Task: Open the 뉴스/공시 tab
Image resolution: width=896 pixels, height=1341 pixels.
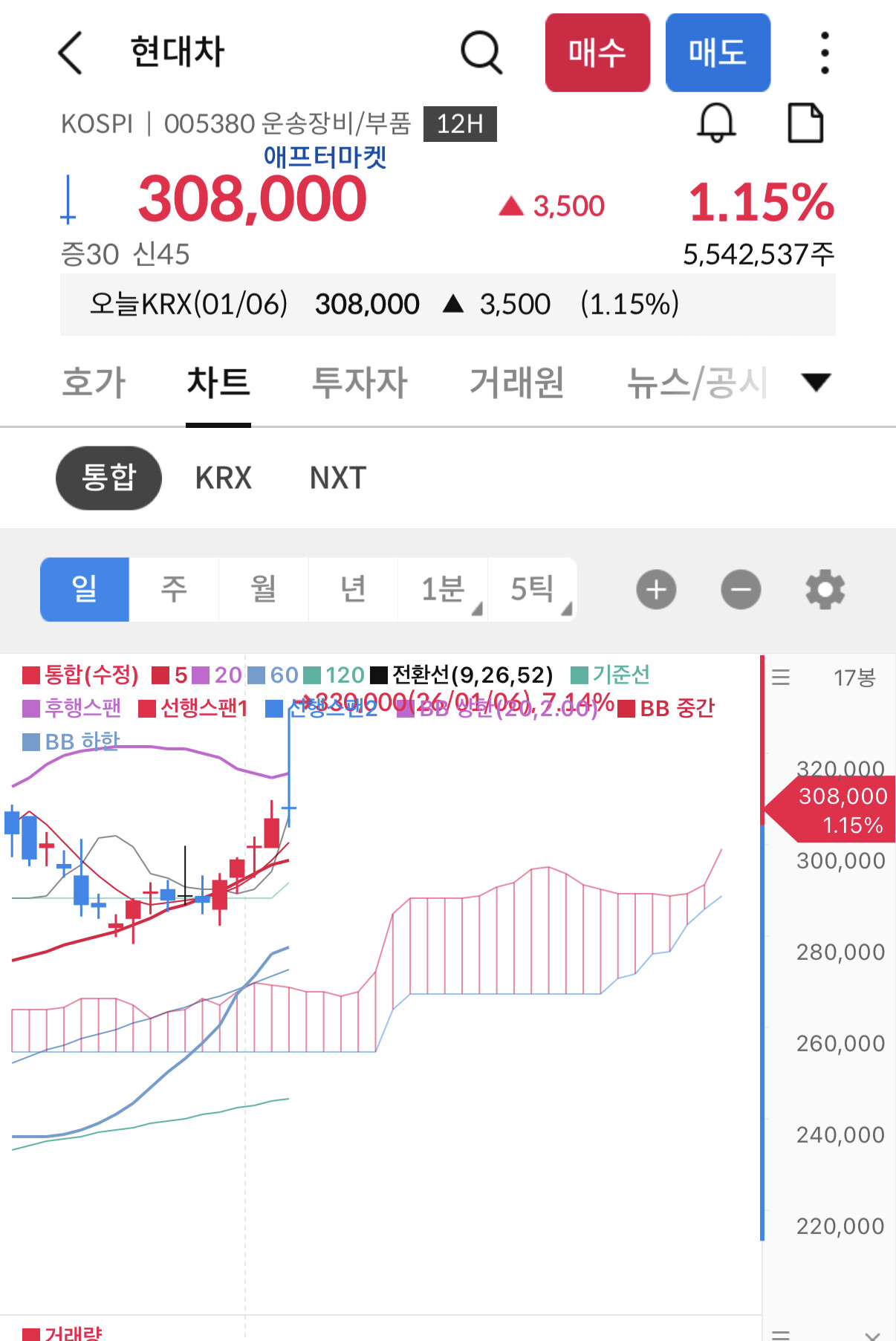Action: [697, 383]
